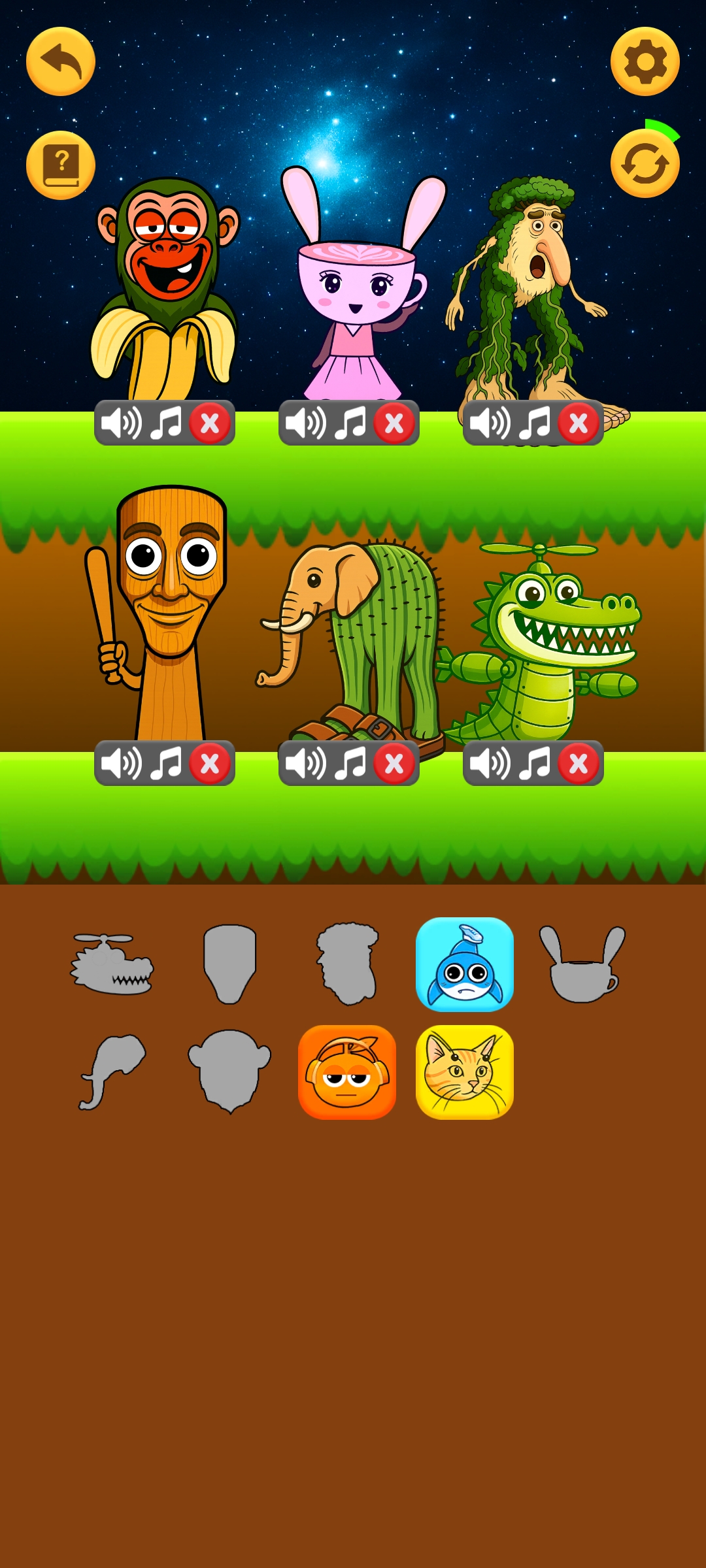This screenshot has width=706, height=1568.
Task: Go back with the yellow arrow button
Action: 60,61
